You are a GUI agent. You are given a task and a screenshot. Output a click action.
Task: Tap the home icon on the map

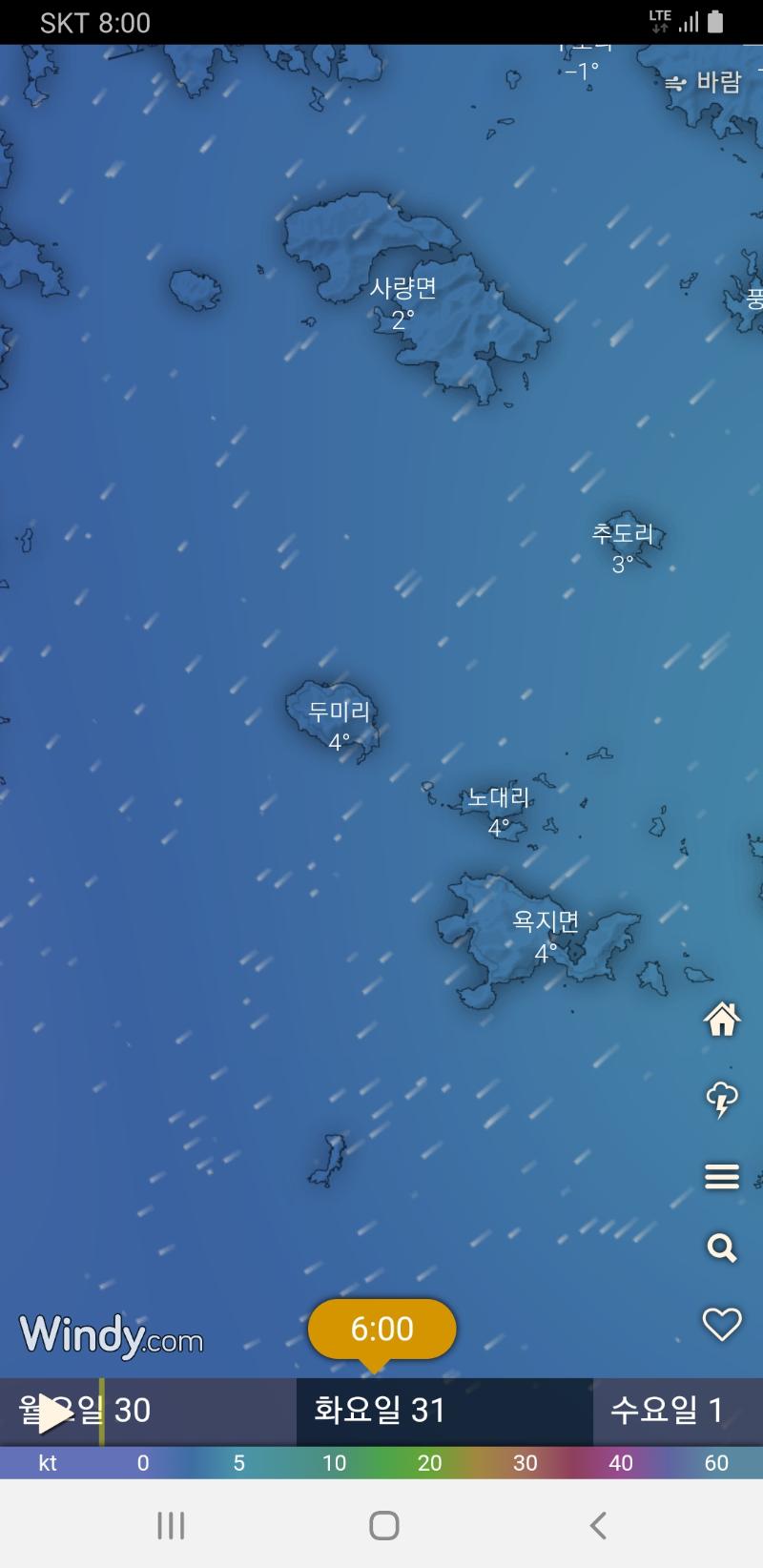coord(722,1020)
